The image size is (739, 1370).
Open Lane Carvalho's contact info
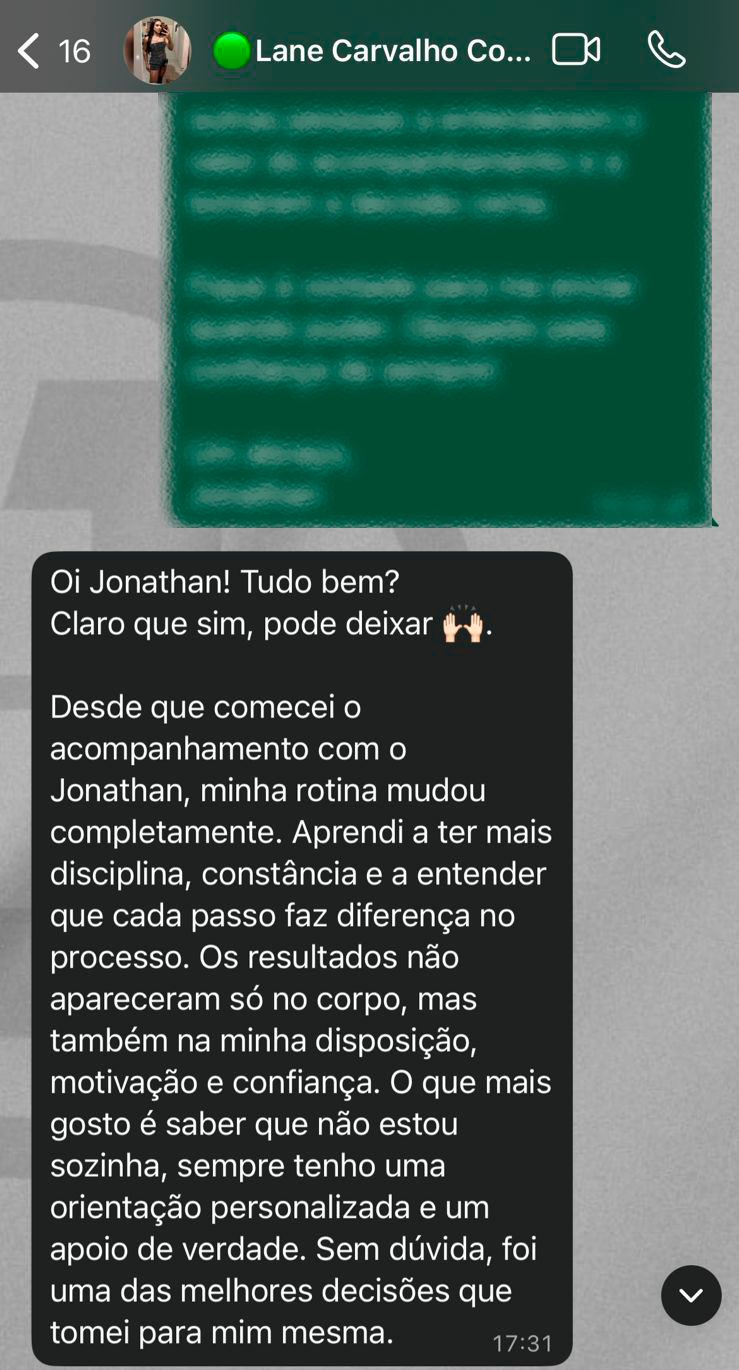pyautogui.click(x=392, y=50)
